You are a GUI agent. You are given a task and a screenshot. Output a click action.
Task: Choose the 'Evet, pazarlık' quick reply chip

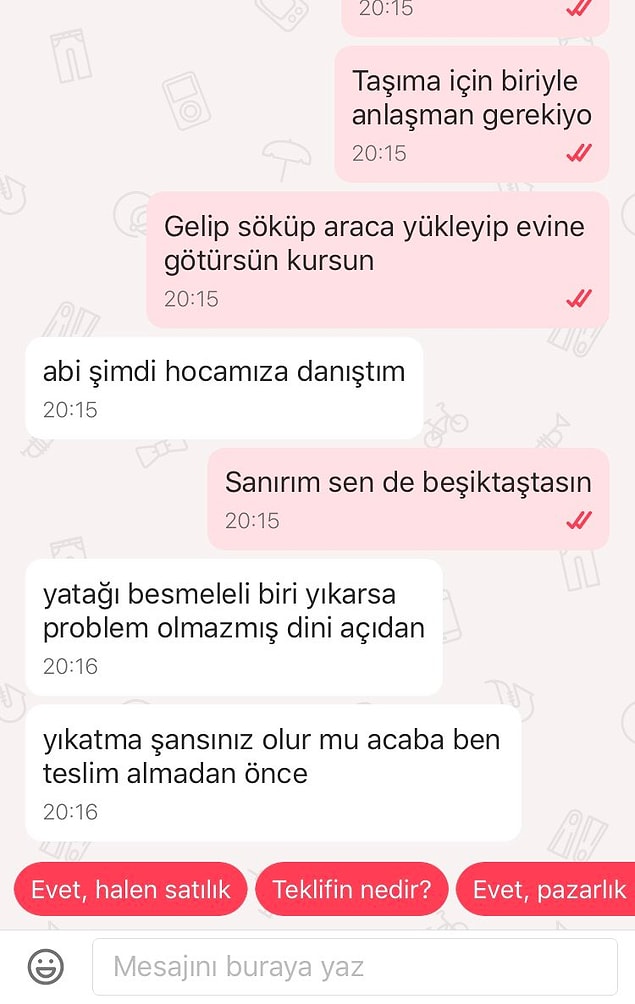point(548,889)
